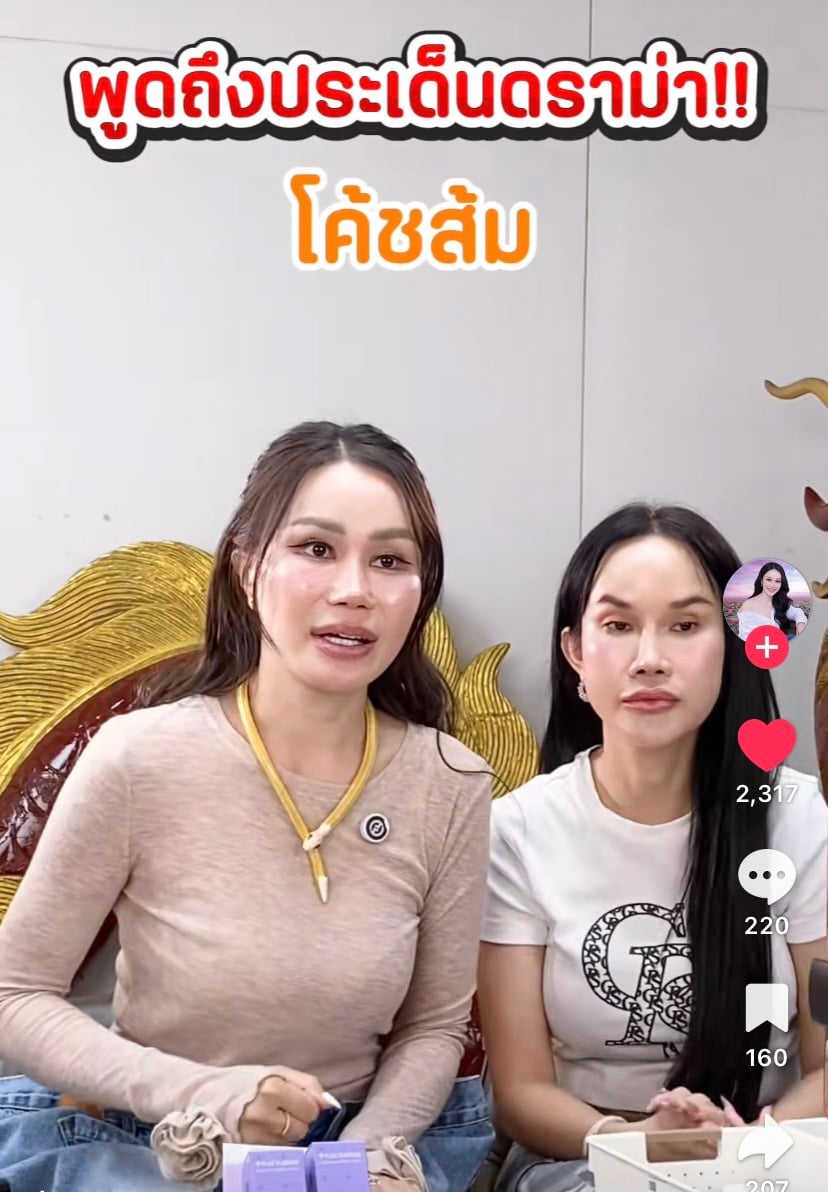This screenshot has width=828, height=1192.
Task: Like this video with the heart
Action: [767, 745]
